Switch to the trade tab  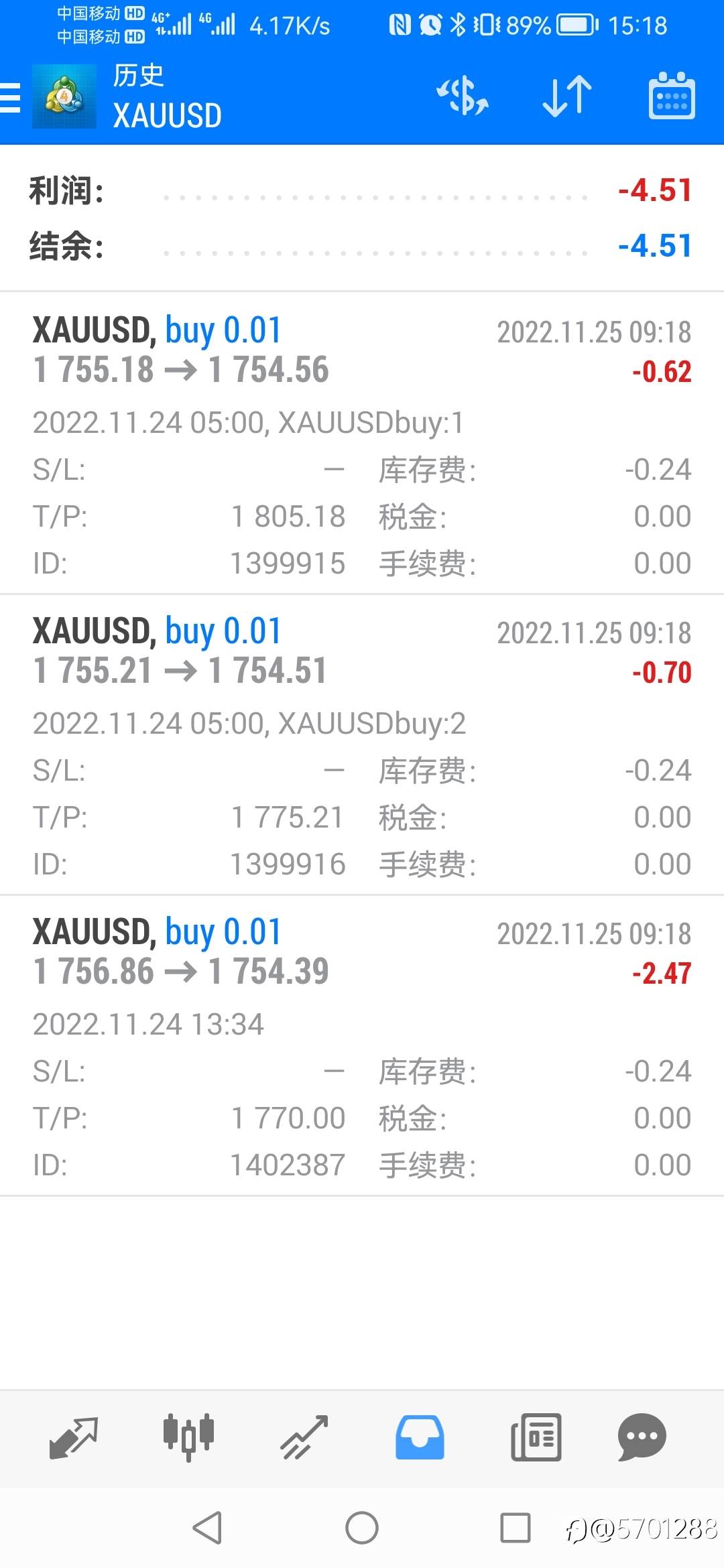[304, 1437]
